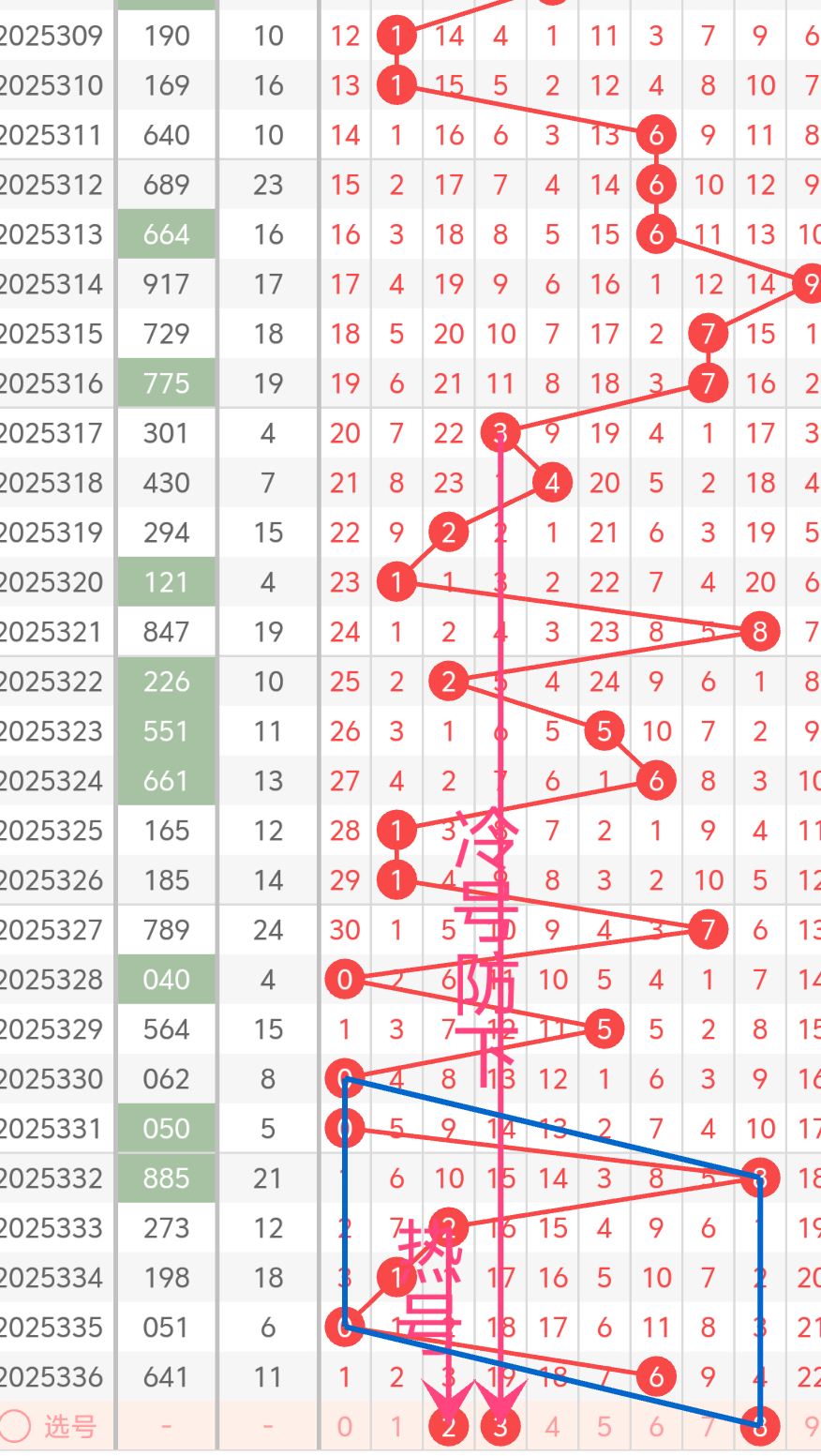
Task: Deselect number 8 in the 选号 row
Action: [760, 1427]
